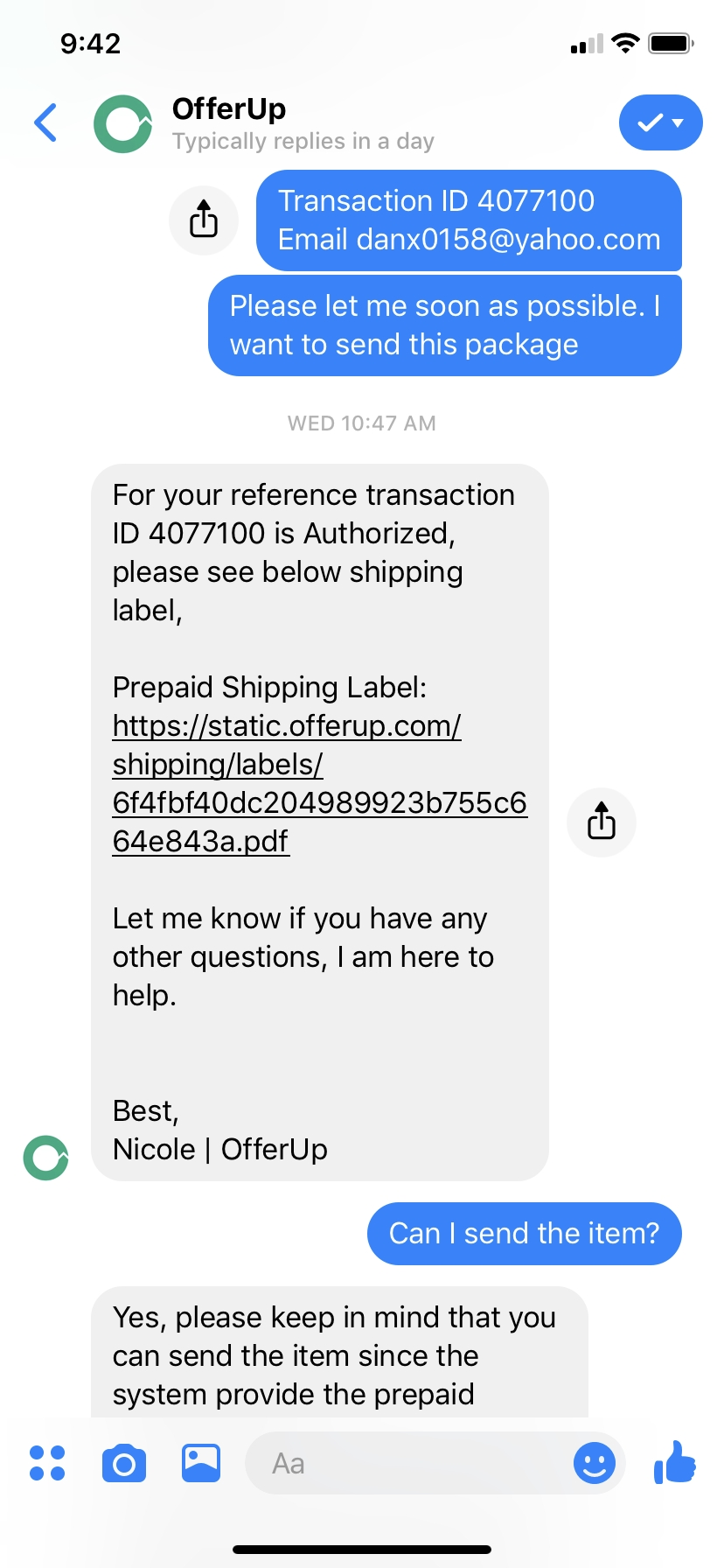Tap the home indicator bar at bottom

pos(362,1550)
